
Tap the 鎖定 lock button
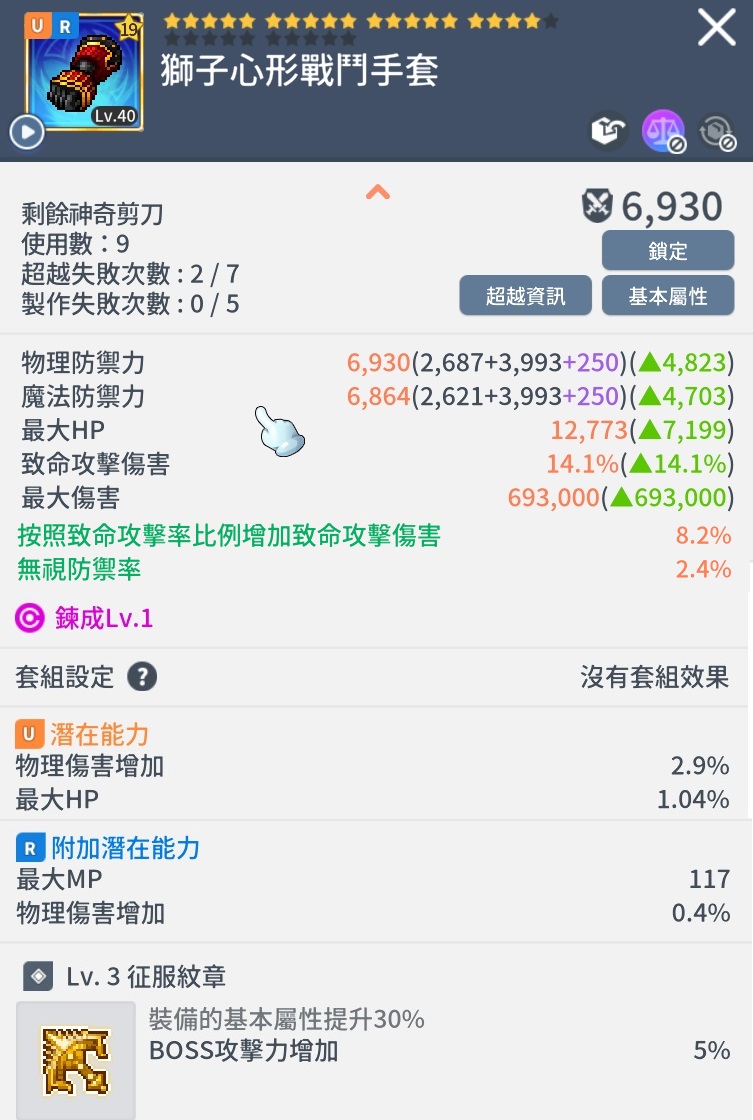(667, 250)
